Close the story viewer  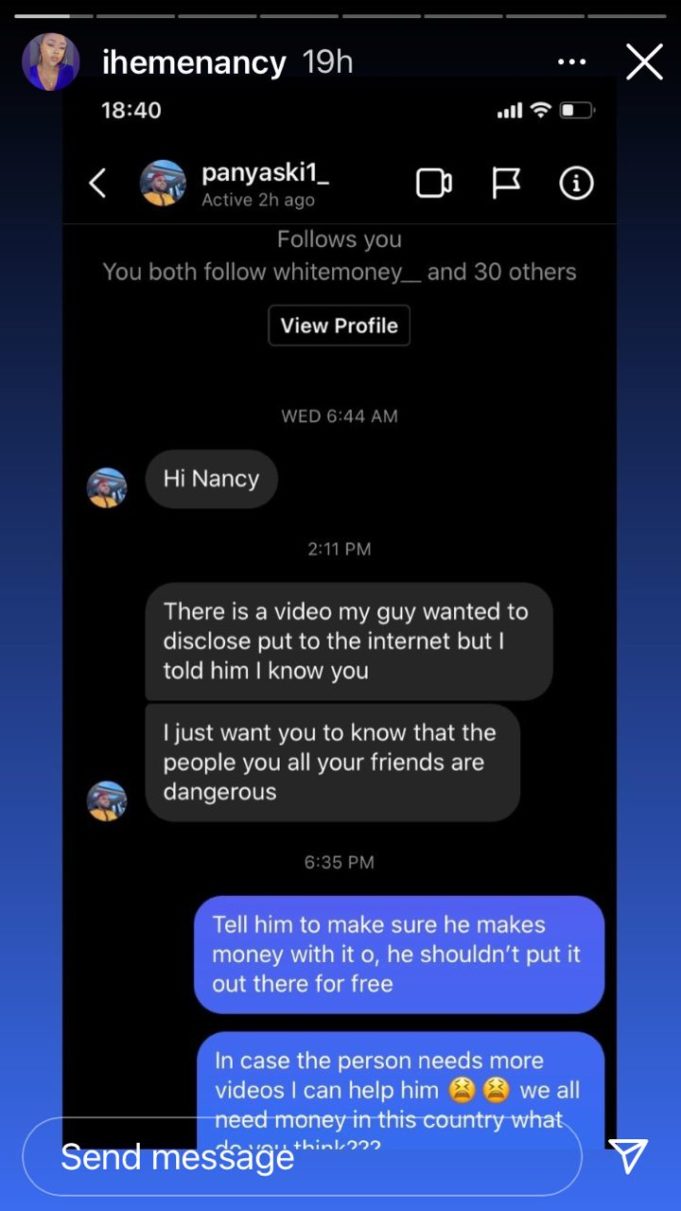point(644,62)
